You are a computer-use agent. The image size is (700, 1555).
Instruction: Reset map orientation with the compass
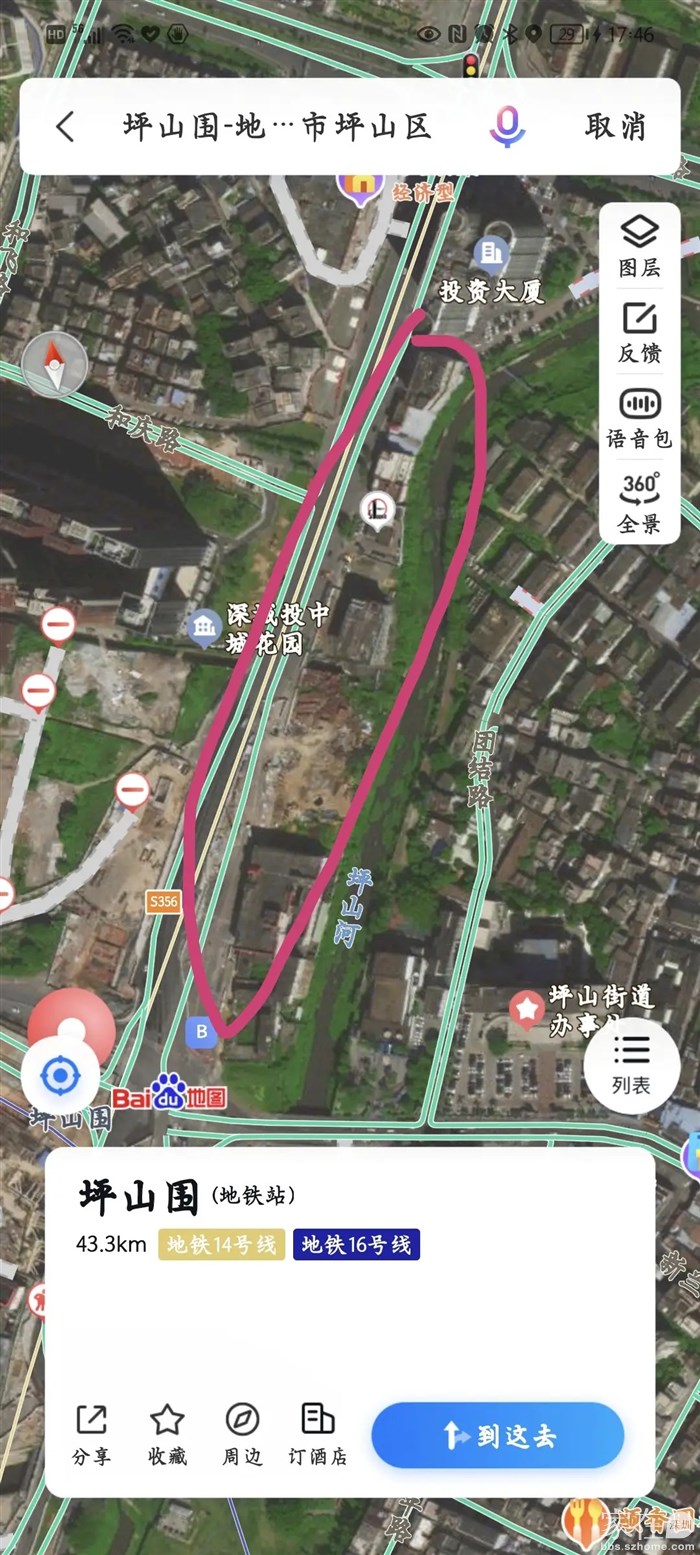[56, 365]
